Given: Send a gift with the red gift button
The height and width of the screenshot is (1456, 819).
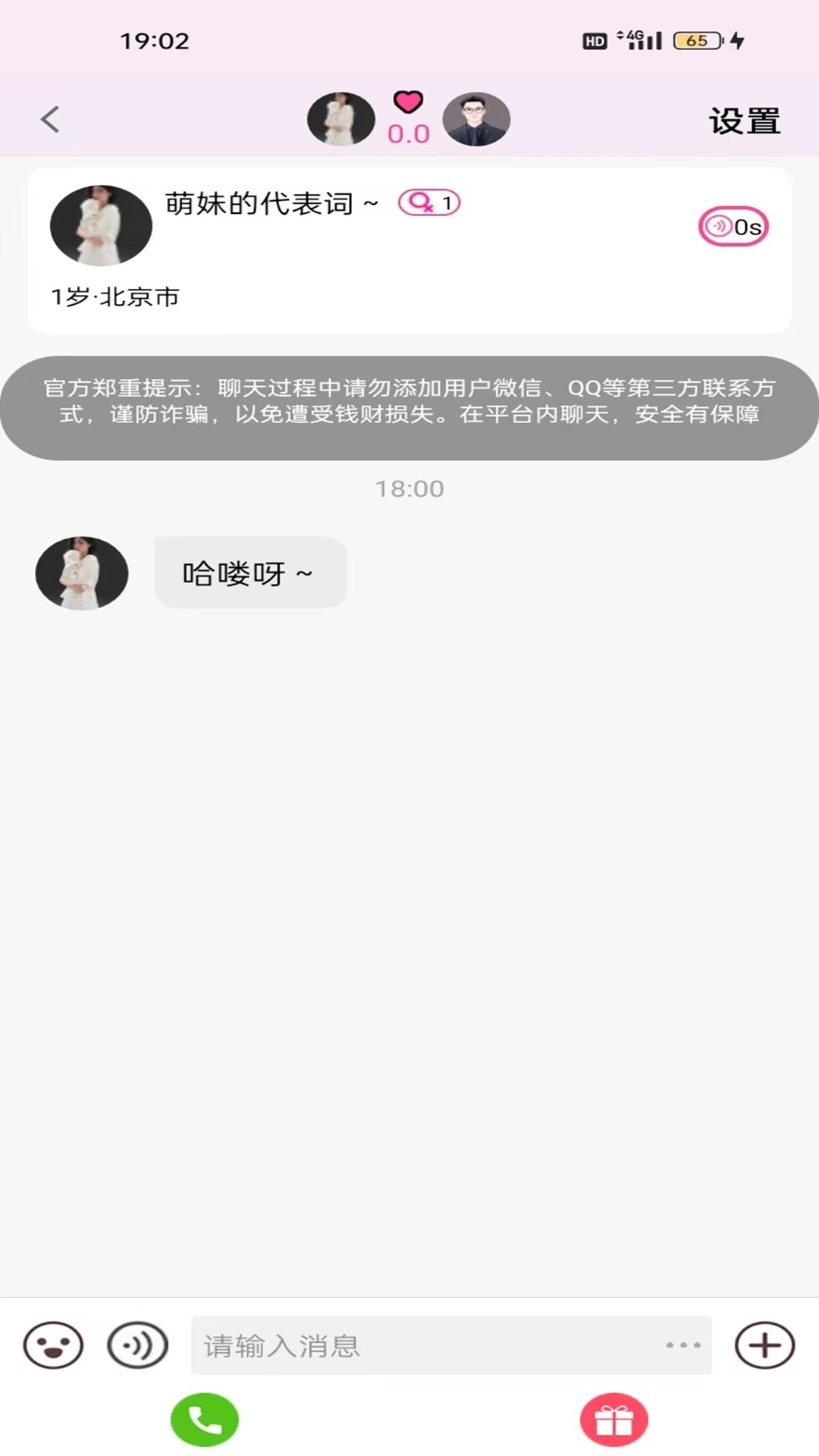Looking at the screenshot, I should pyautogui.click(x=613, y=1420).
